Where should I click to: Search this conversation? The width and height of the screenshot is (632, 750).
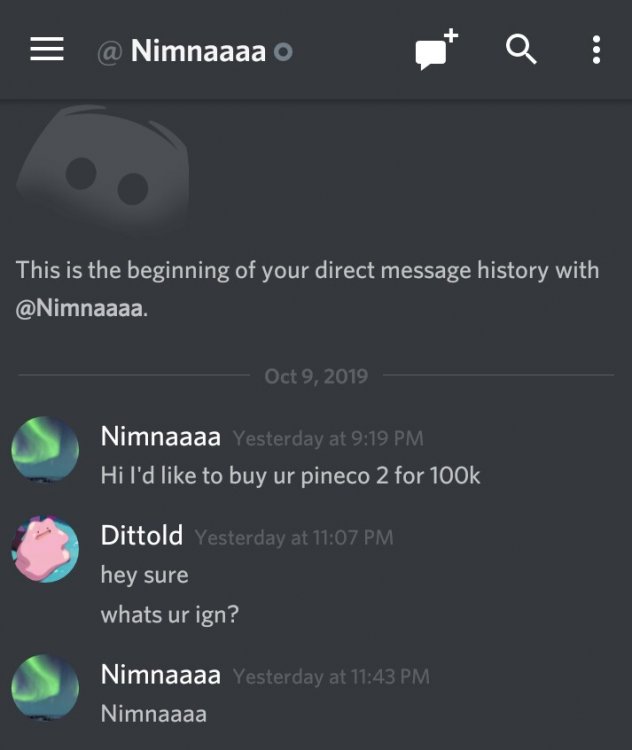521,48
